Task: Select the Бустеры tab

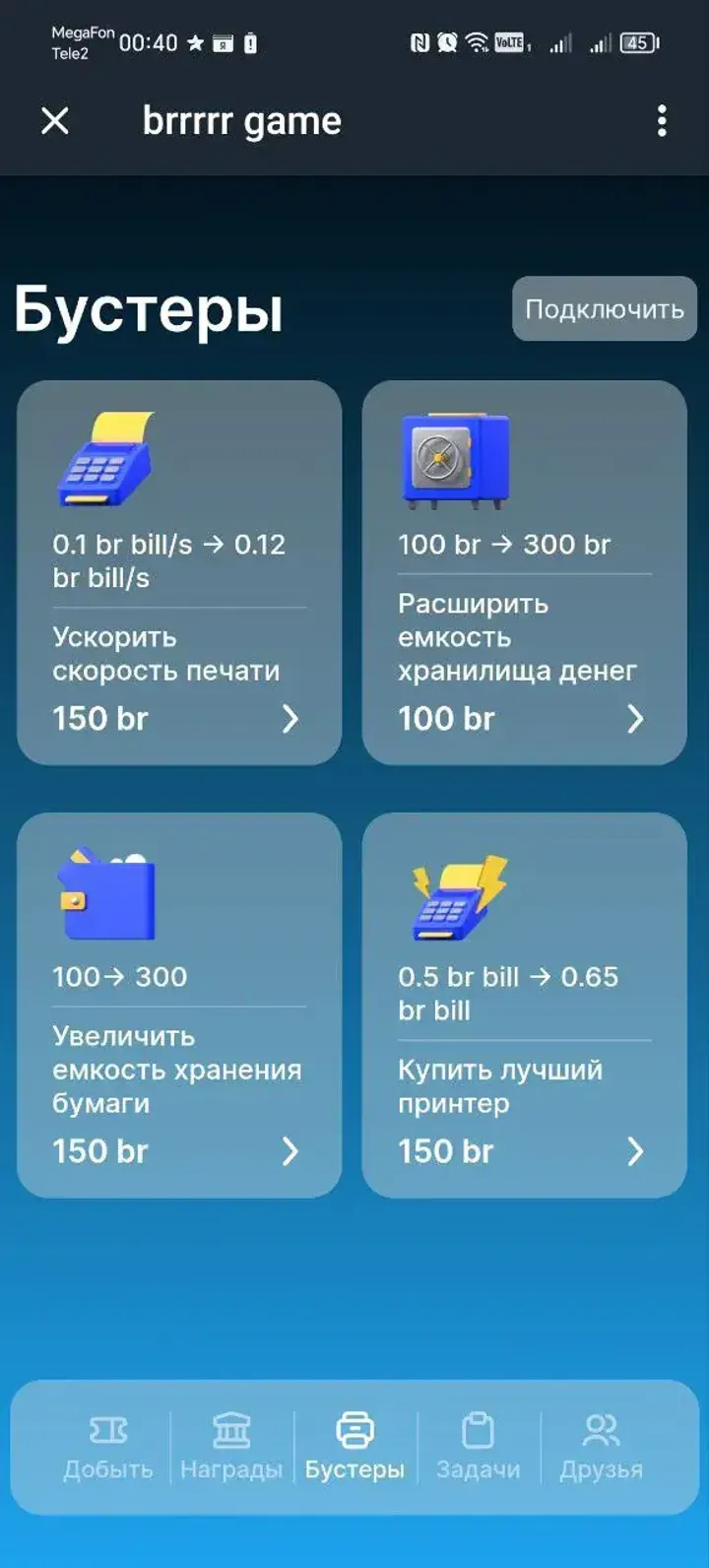Action: (x=354, y=1447)
